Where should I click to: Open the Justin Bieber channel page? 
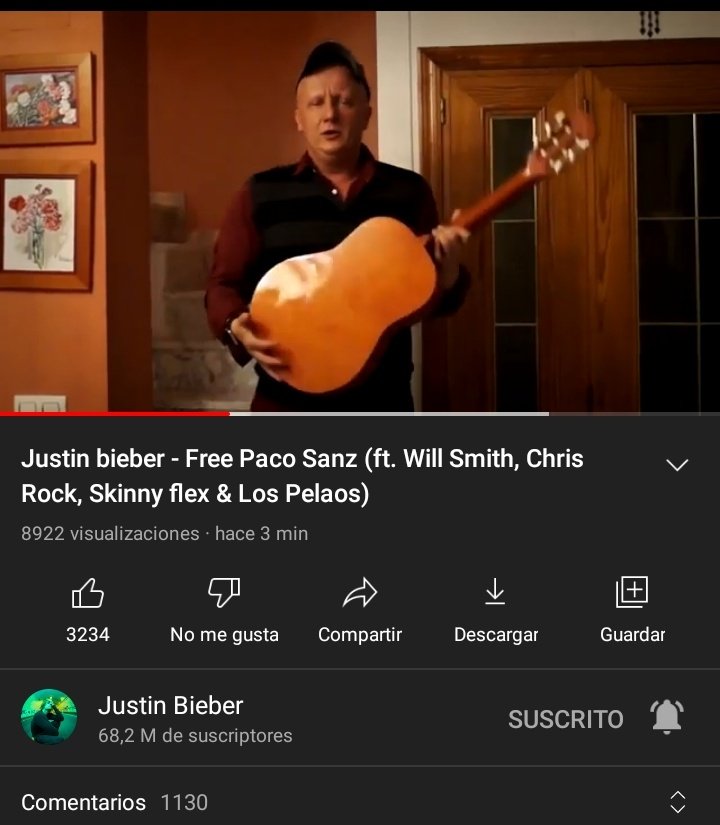170,717
